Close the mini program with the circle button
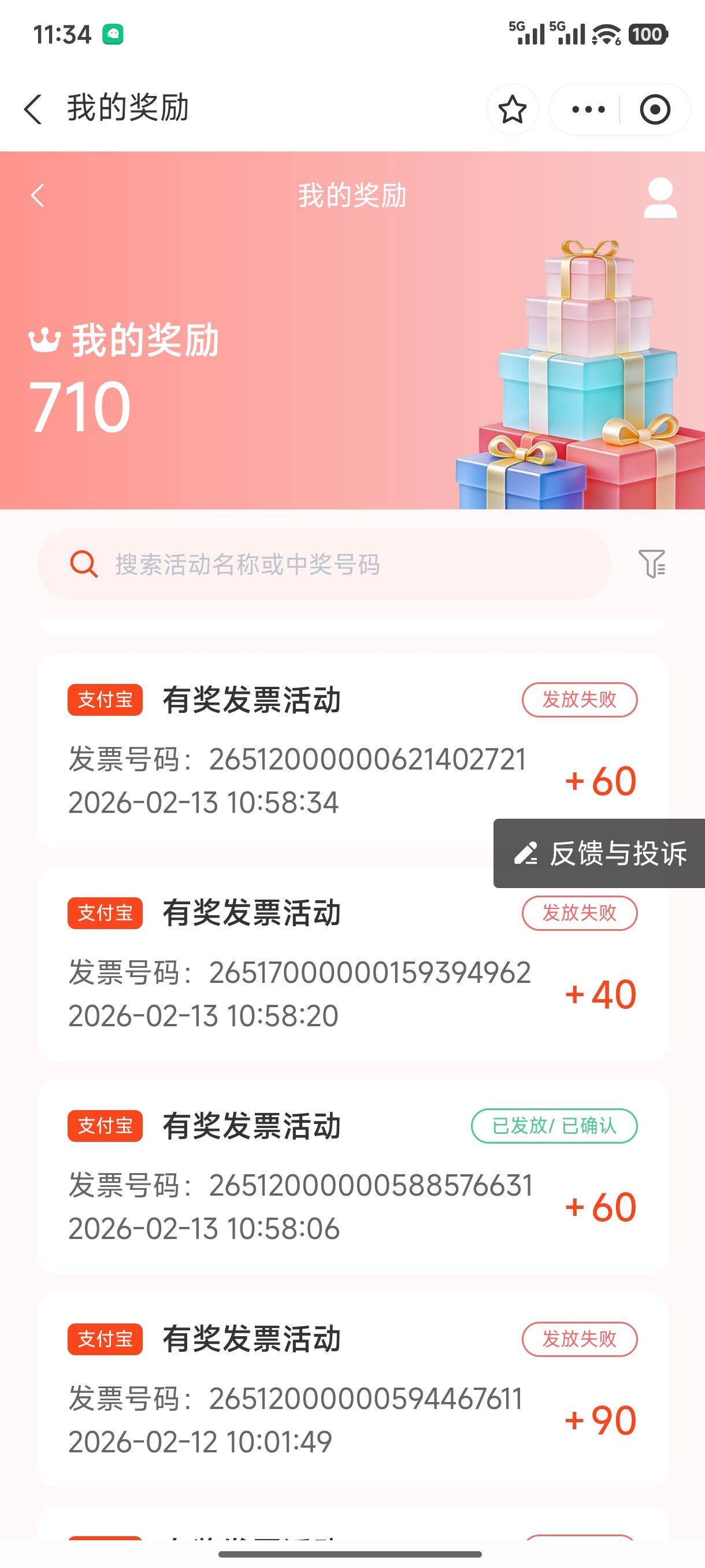The width and height of the screenshot is (705, 1568). click(655, 110)
